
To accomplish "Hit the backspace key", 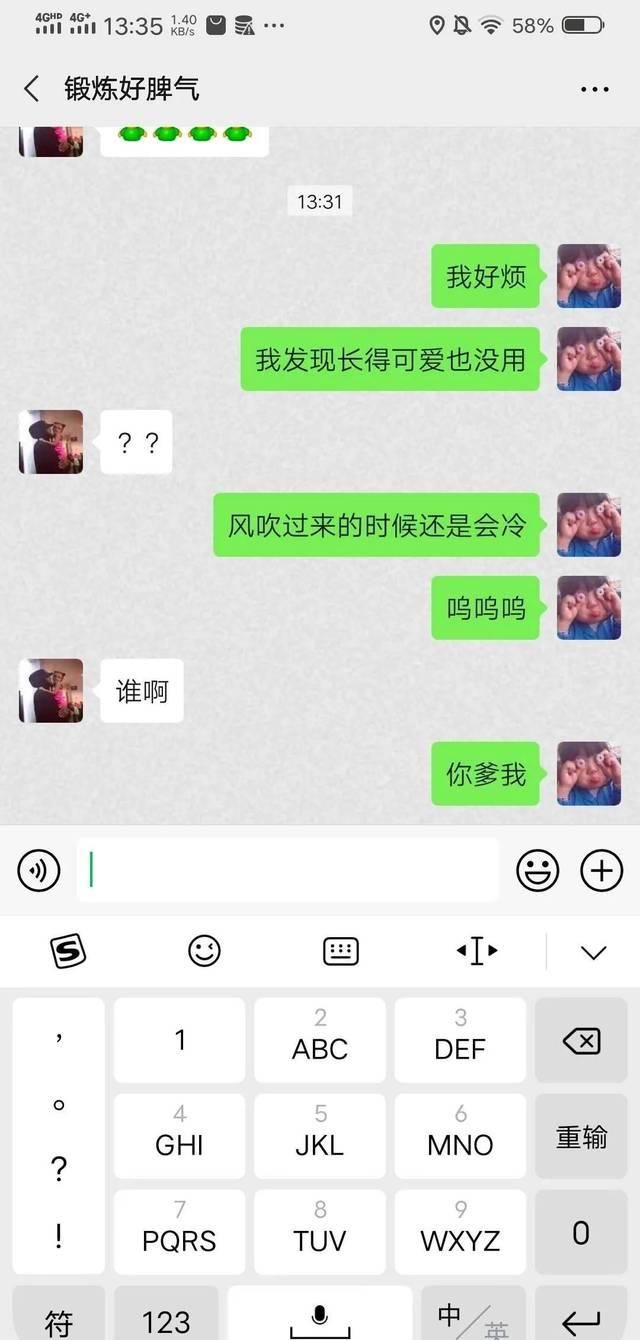I will (x=581, y=1041).
